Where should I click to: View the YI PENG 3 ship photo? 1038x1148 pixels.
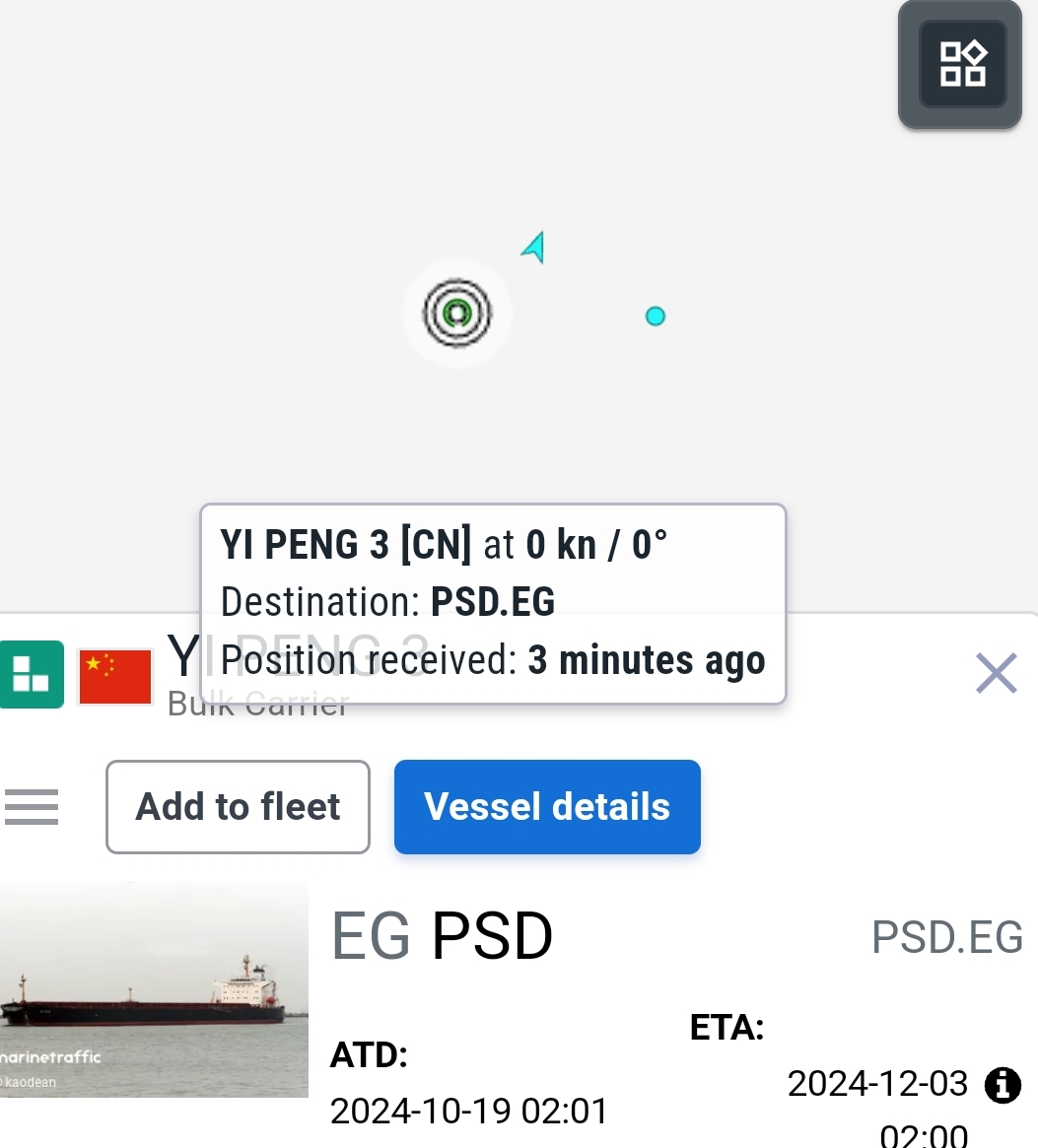point(153,989)
